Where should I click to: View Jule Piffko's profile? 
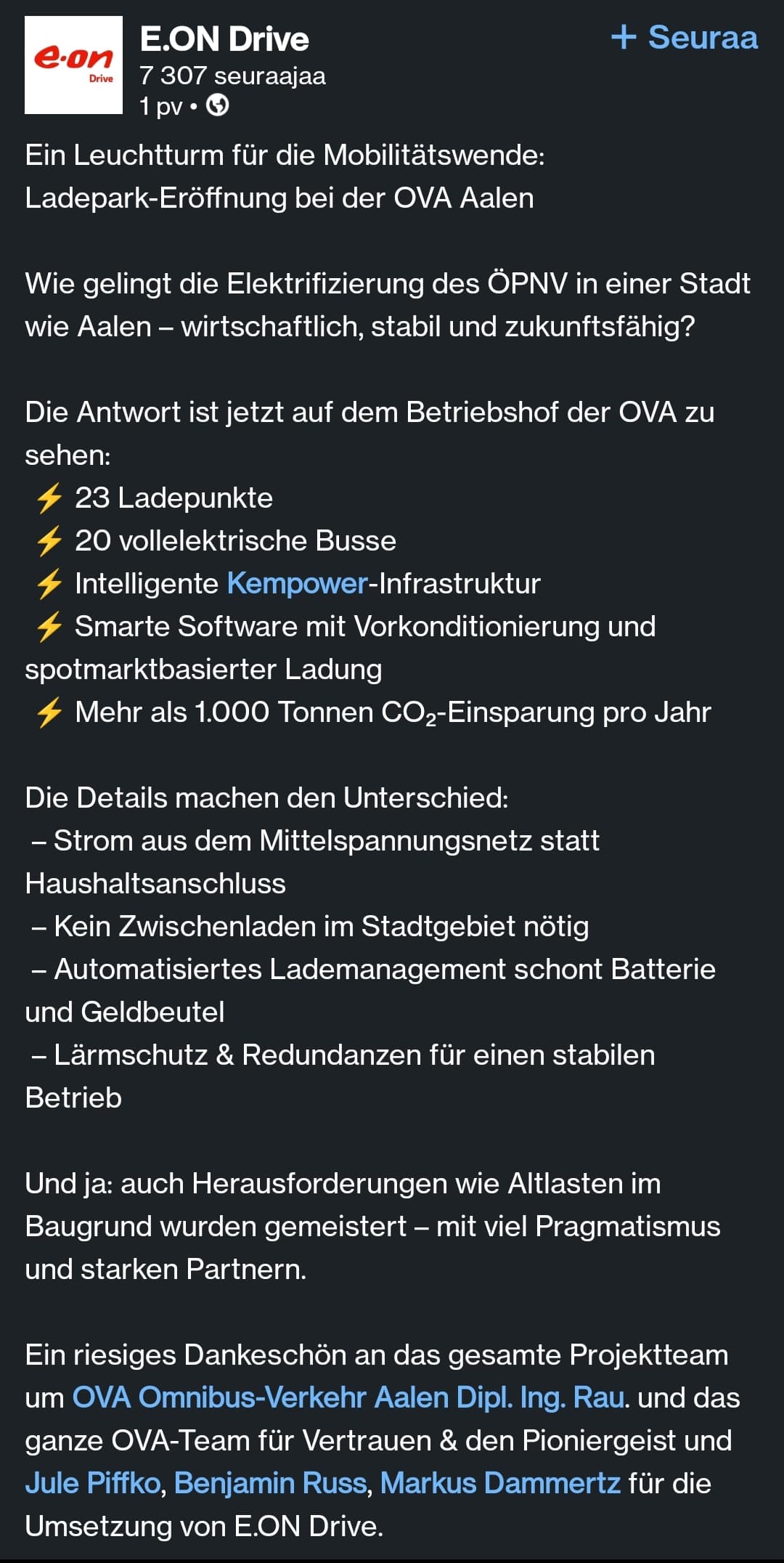pyautogui.click(x=92, y=1483)
